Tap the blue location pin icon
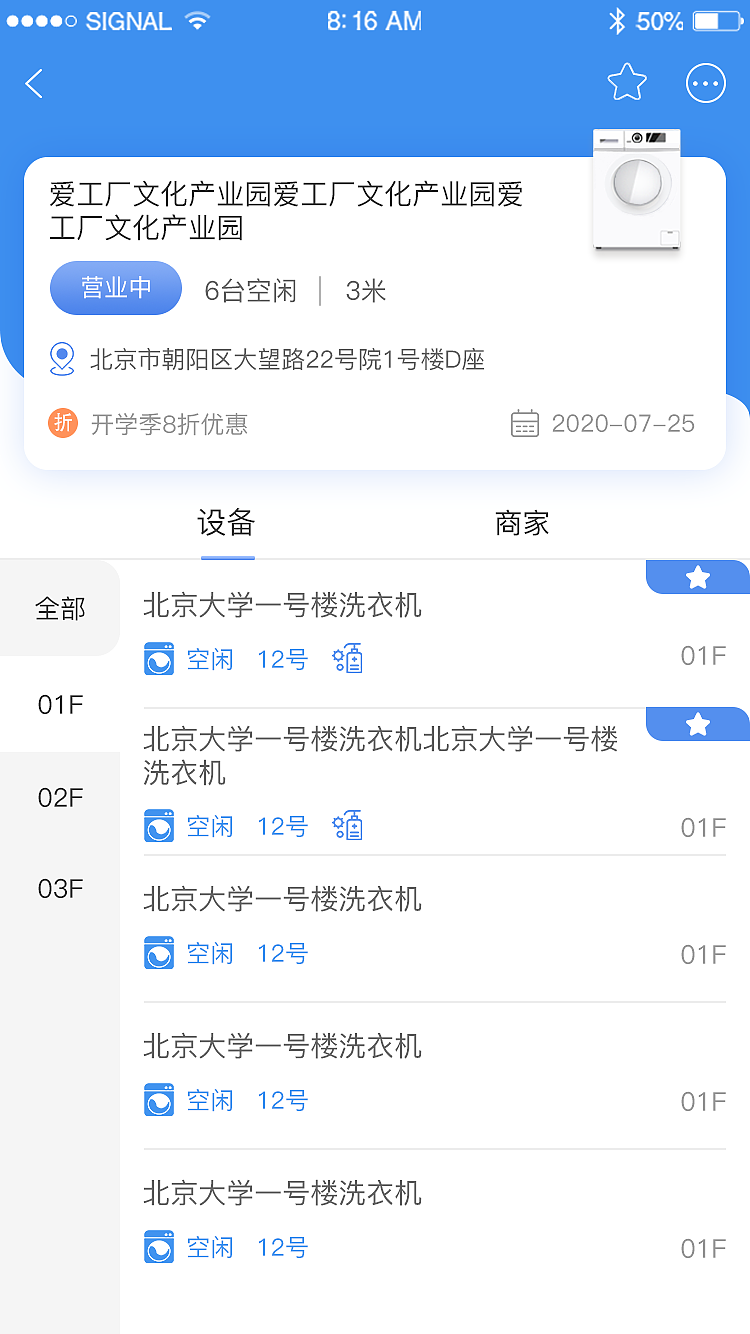Viewport: 750px width, 1334px height. point(62,358)
